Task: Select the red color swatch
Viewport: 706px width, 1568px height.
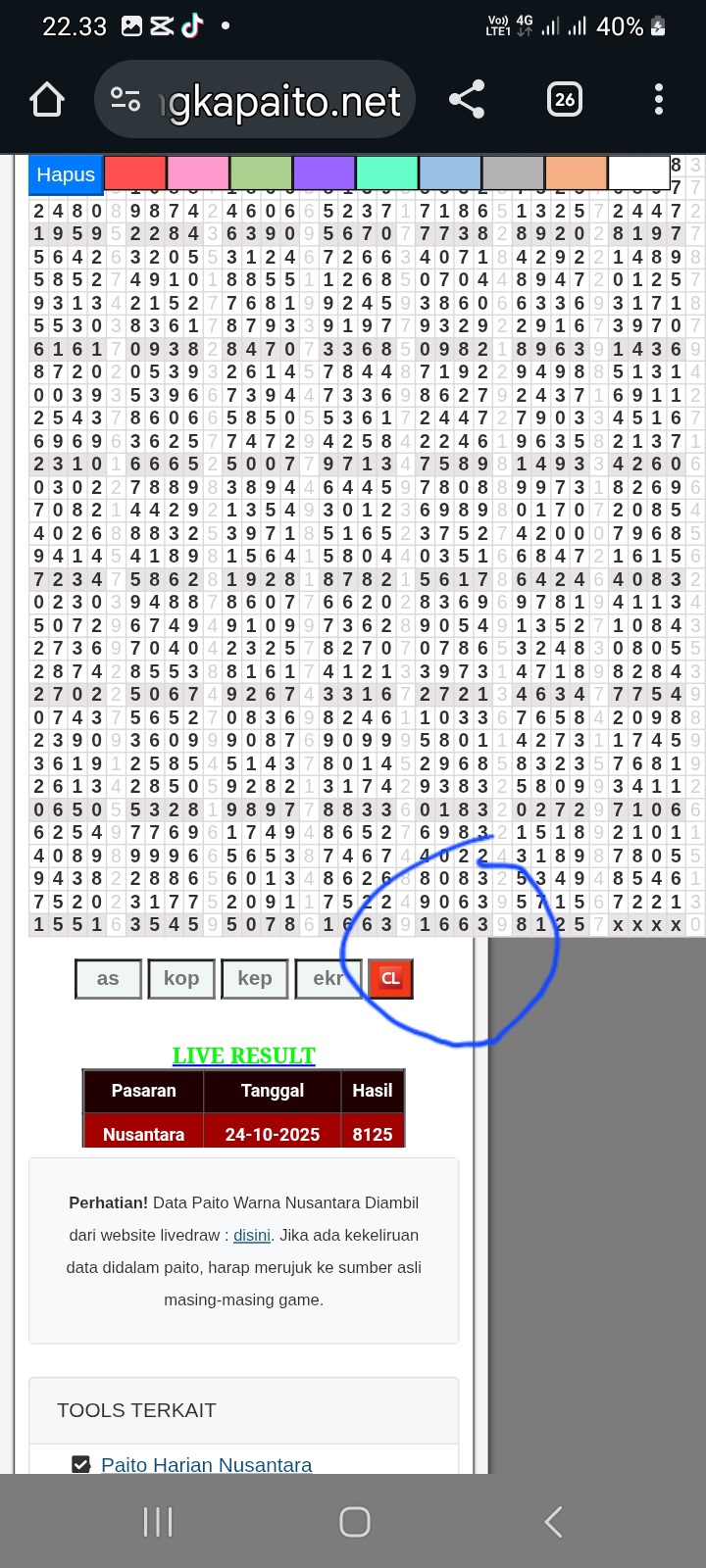Action: point(134,173)
